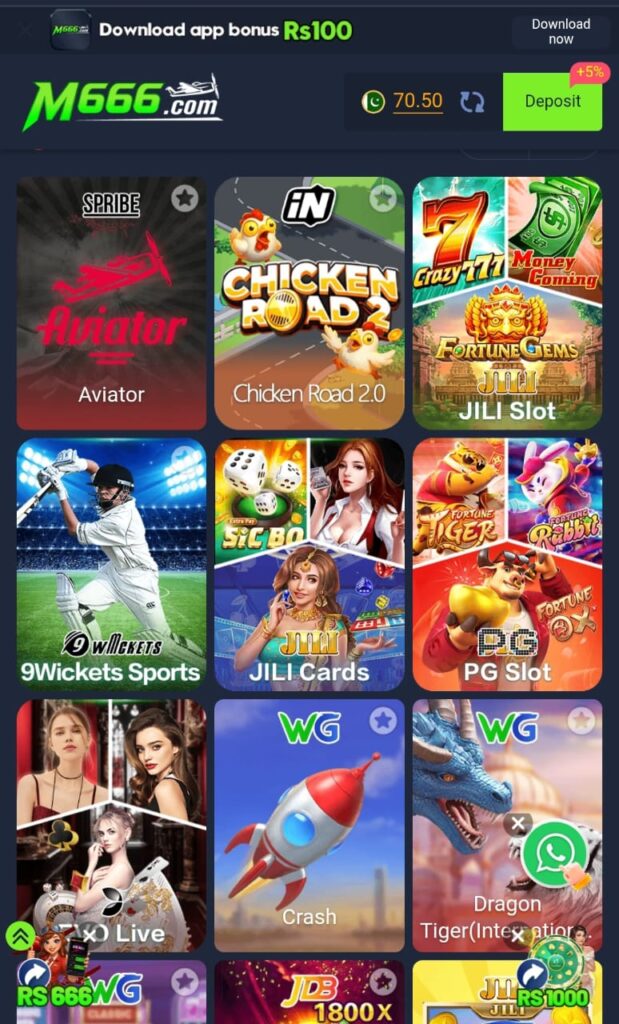This screenshot has width=619, height=1024.
Task: Start the WG Crash rocket game
Action: click(309, 826)
